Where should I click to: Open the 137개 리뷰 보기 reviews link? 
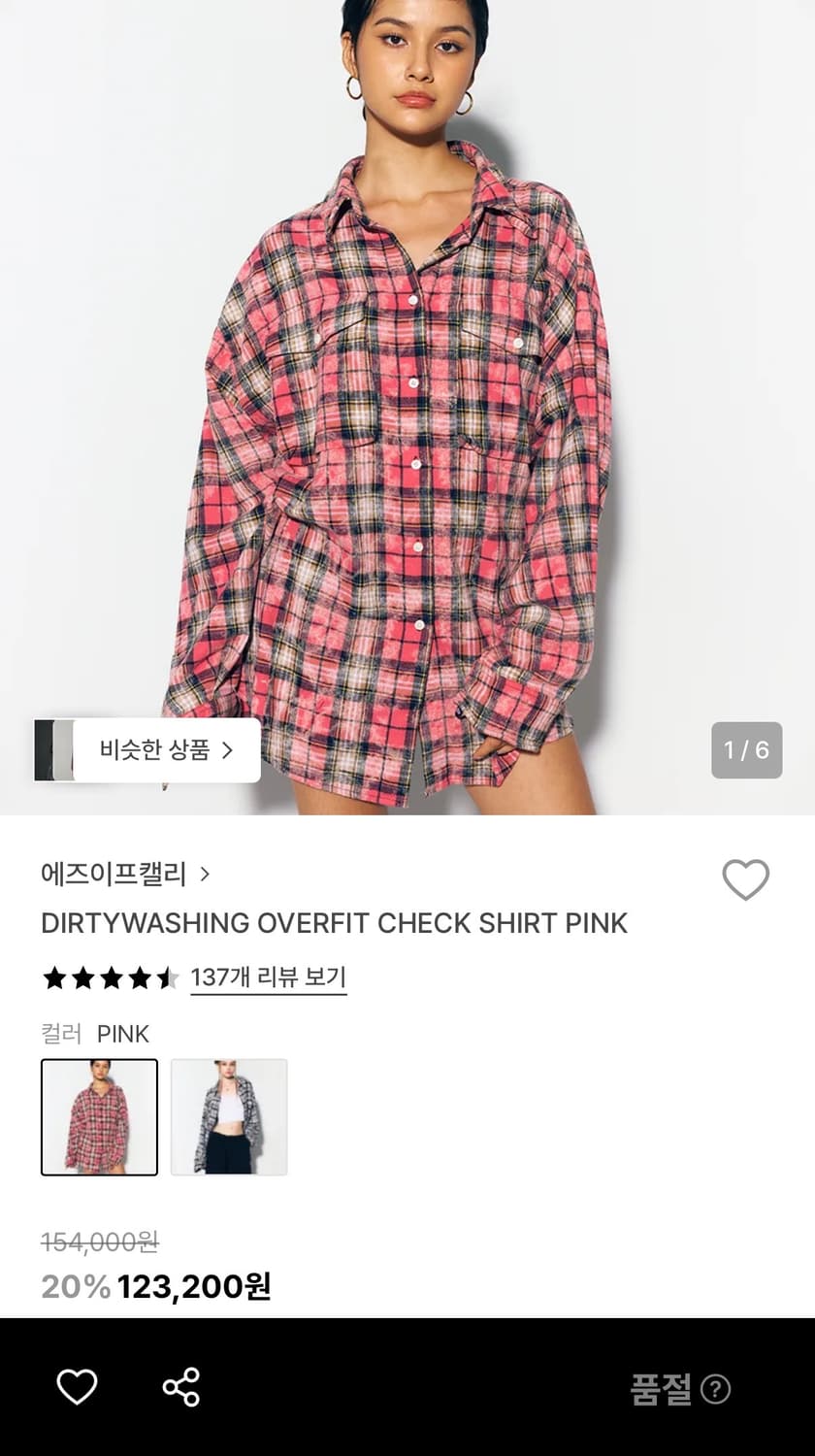[268, 978]
